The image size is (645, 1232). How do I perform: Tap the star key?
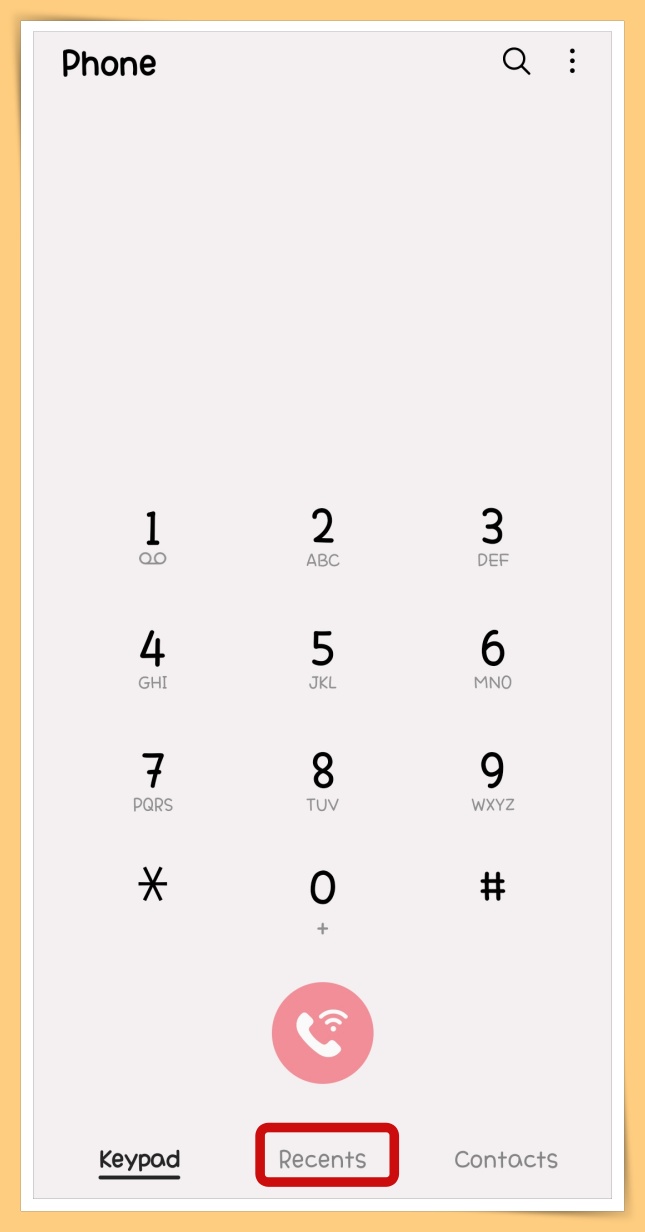(x=152, y=887)
